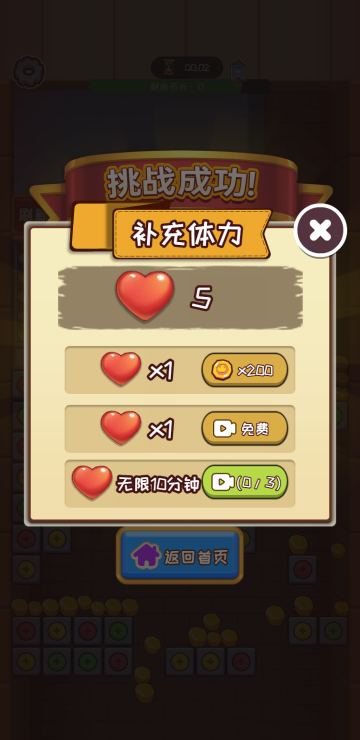Watch a video for a free heart (免费)
Image resolution: width=360 pixels, height=740 pixels.
244,429
